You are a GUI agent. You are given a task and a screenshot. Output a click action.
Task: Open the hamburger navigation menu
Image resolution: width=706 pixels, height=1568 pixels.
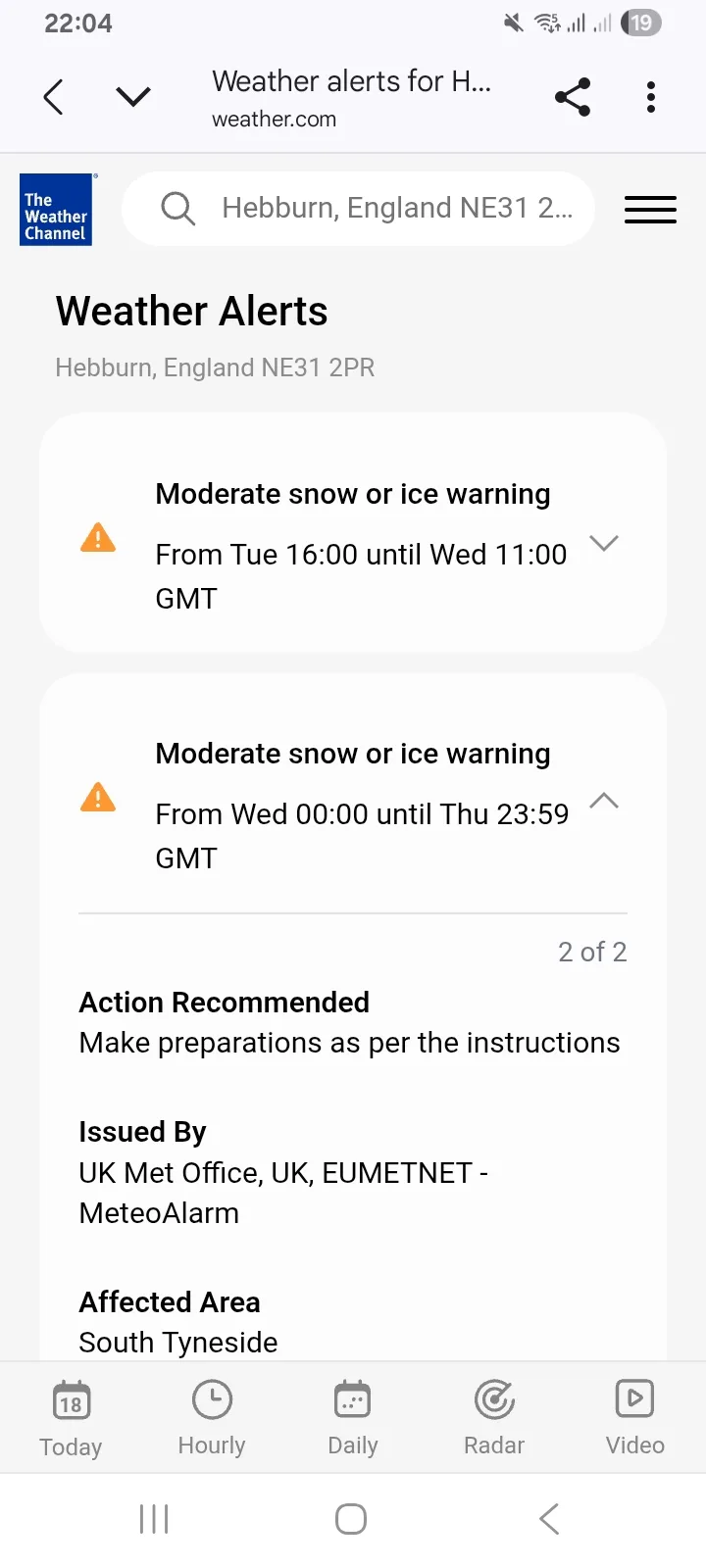point(650,210)
